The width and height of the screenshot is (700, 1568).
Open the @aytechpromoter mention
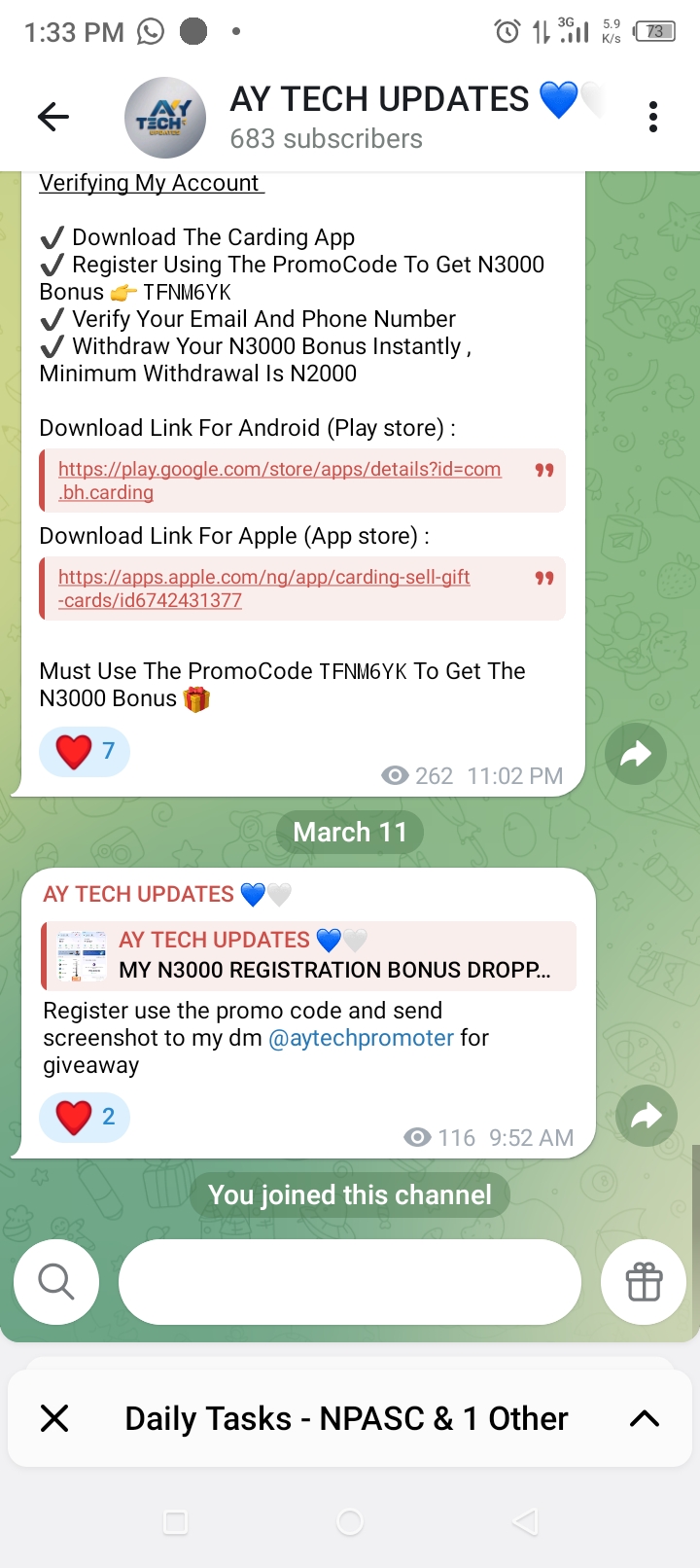point(361,1038)
